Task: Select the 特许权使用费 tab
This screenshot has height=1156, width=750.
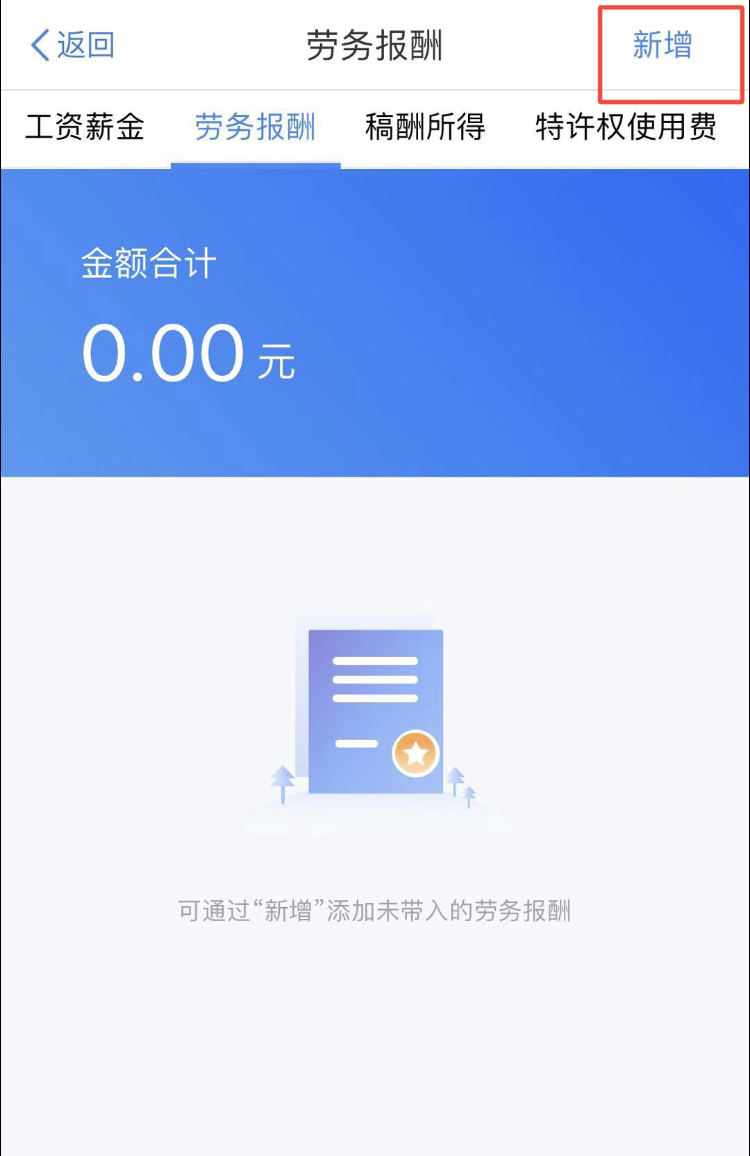Action: 625,128
